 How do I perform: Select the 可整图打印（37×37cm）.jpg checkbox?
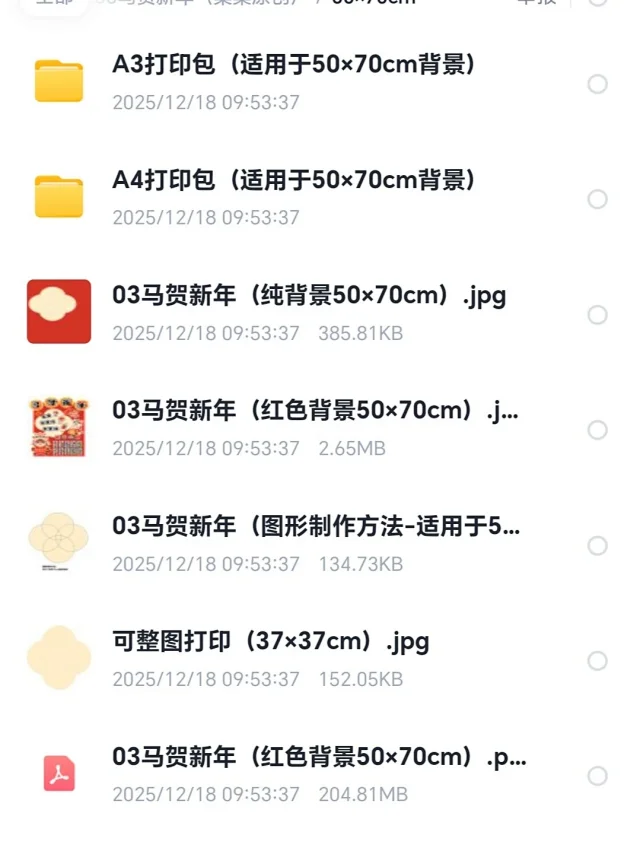[598, 661]
